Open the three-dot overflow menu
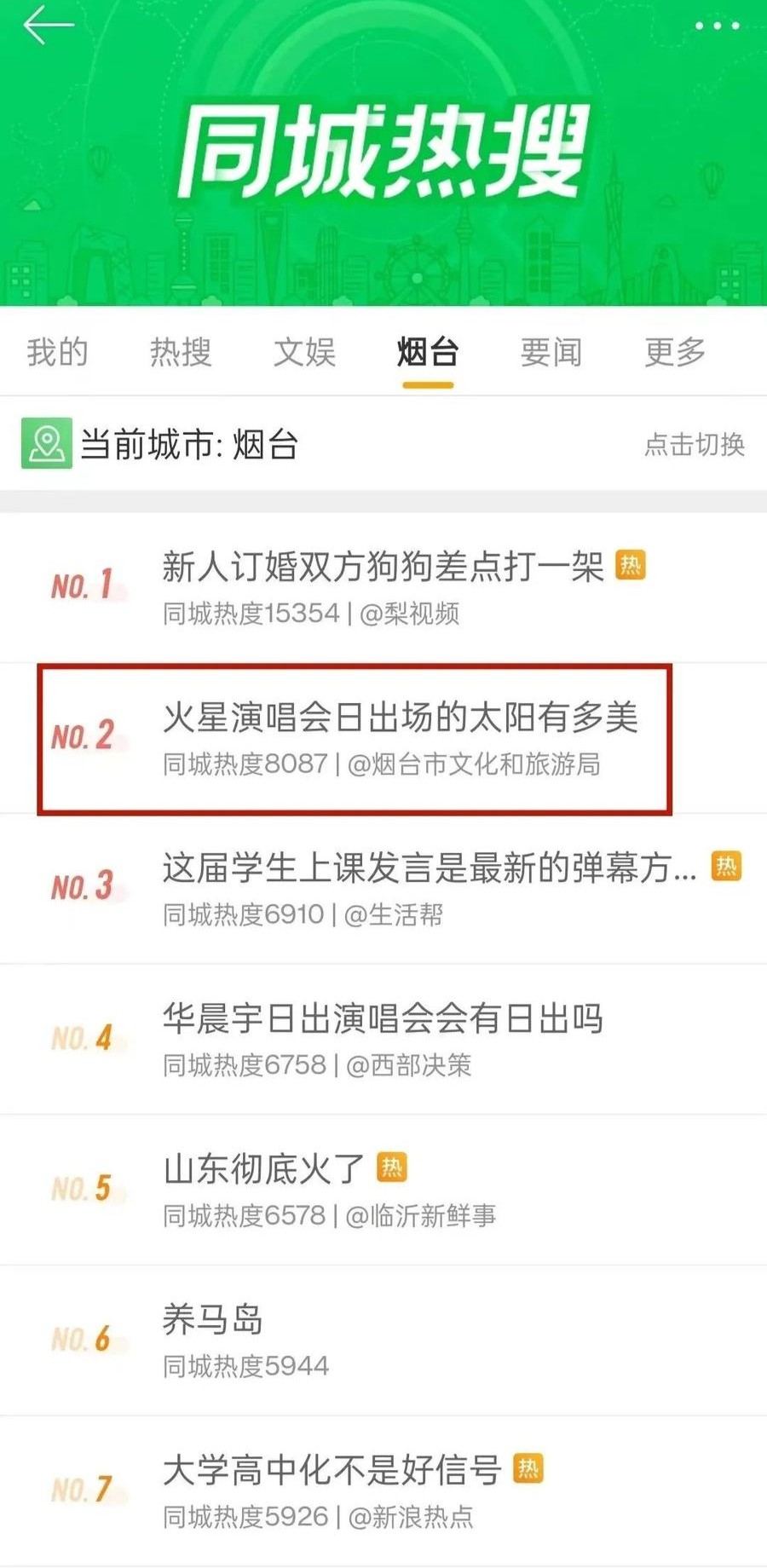The height and width of the screenshot is (1568, 767). (717, 26)
